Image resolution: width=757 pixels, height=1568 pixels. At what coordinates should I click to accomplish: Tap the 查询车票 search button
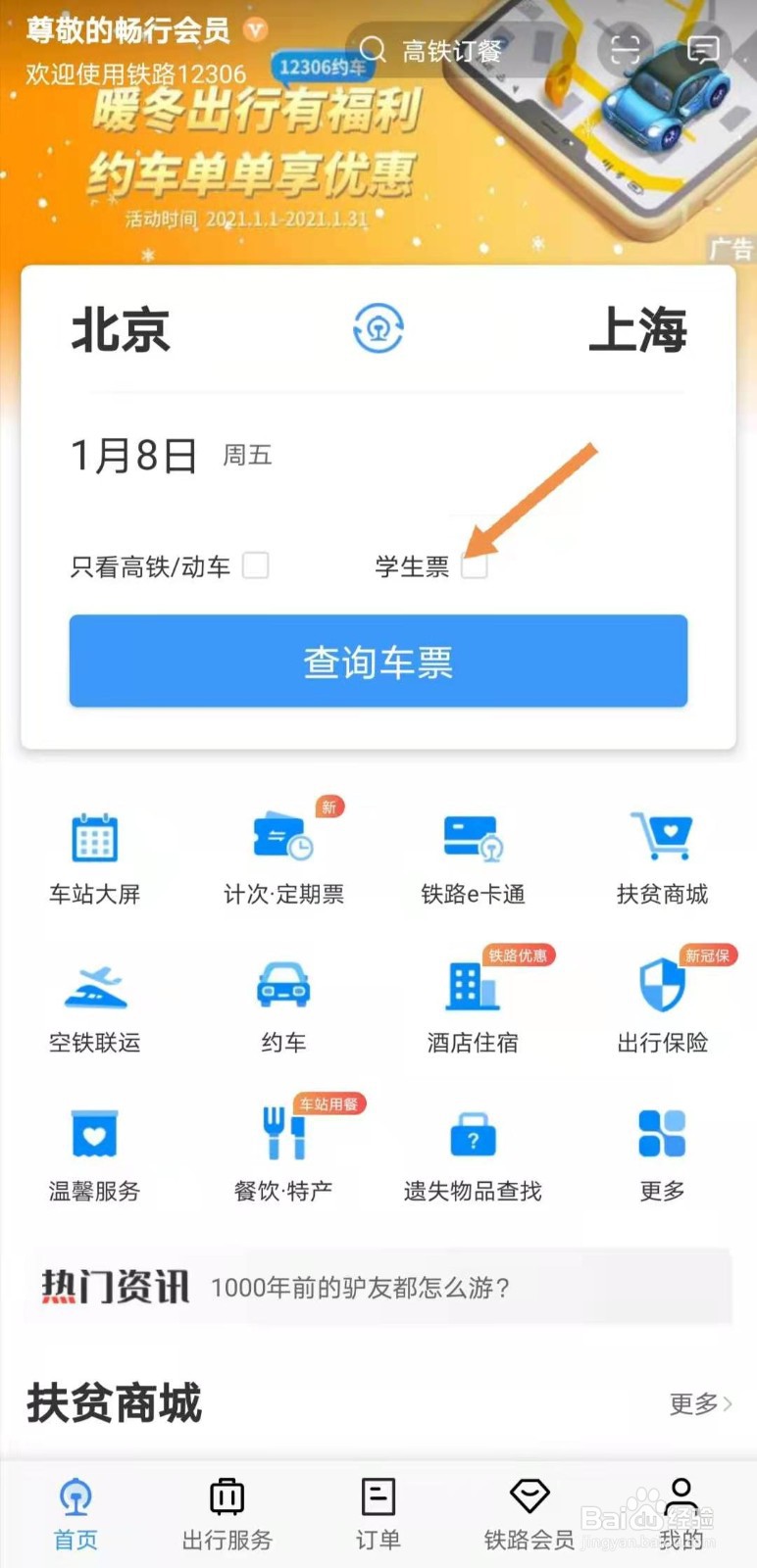[x=378, y=661]
